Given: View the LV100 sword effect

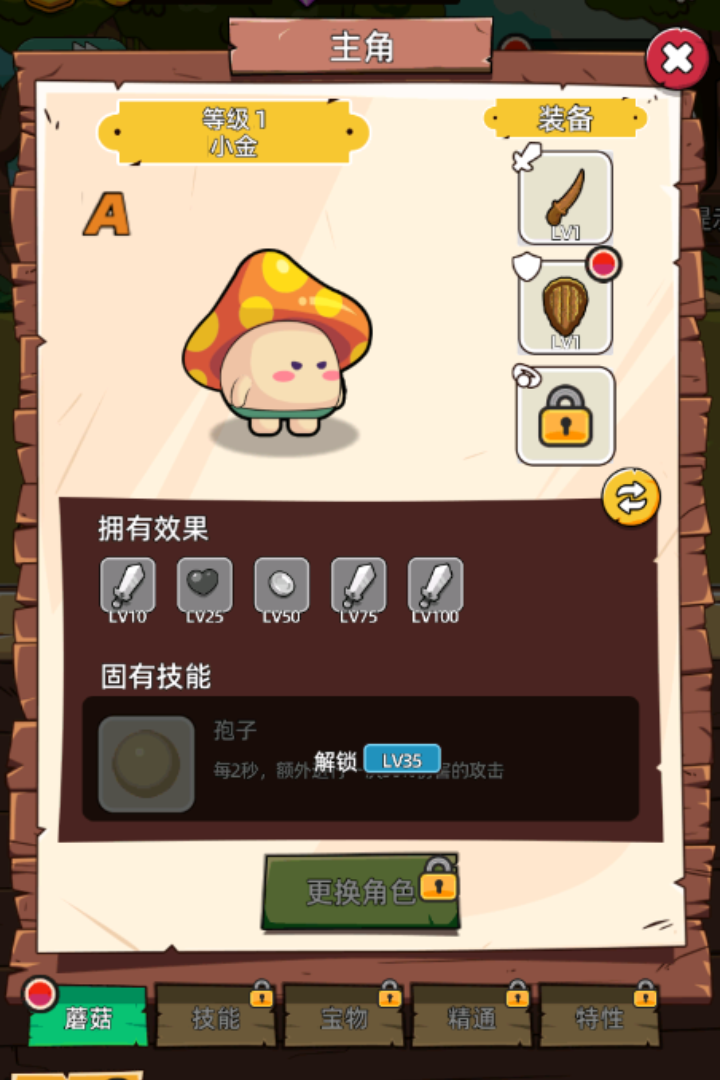Looking at the screenshot, I should point(435,586).
